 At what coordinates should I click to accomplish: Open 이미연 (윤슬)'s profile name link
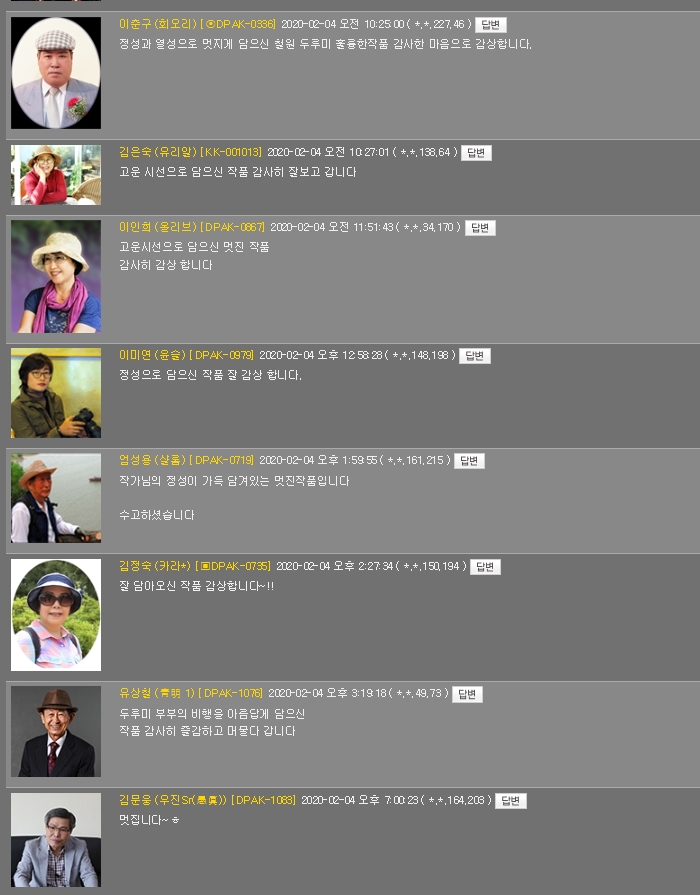[152, 356]
